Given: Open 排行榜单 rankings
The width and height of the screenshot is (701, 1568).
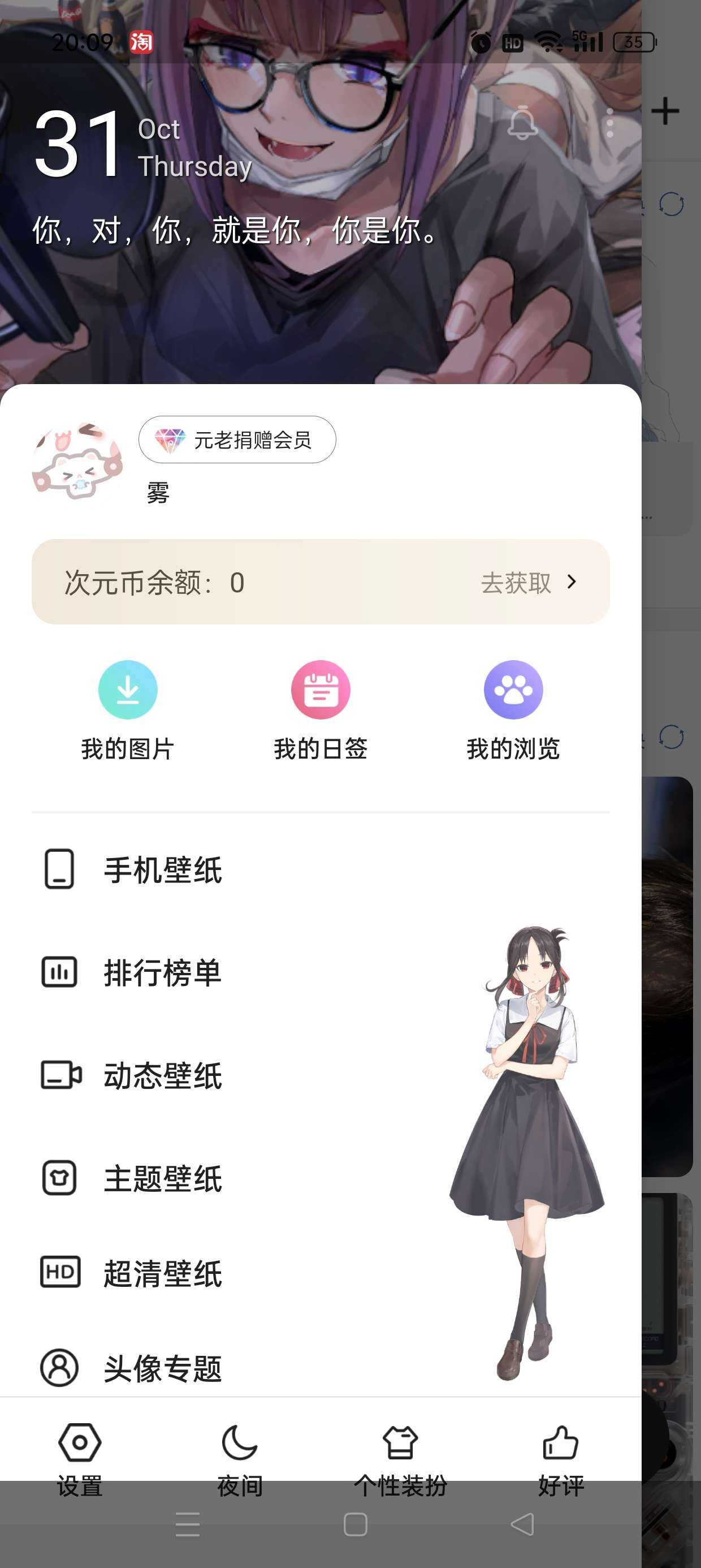Looking at the screenshot, I should pyautogui.click(x=162, y=972).
